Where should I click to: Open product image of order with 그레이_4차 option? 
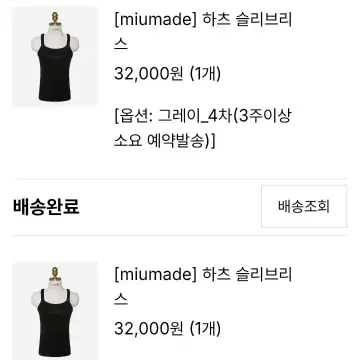[55, 57]
